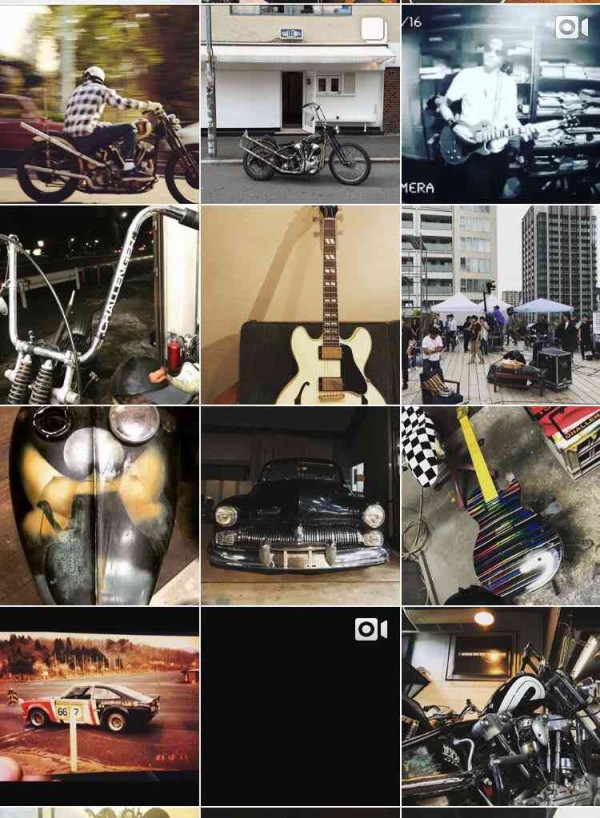Open the rider on motorcycle photo
This screenshot has width=600, height=818.
(x=99, y=104)
